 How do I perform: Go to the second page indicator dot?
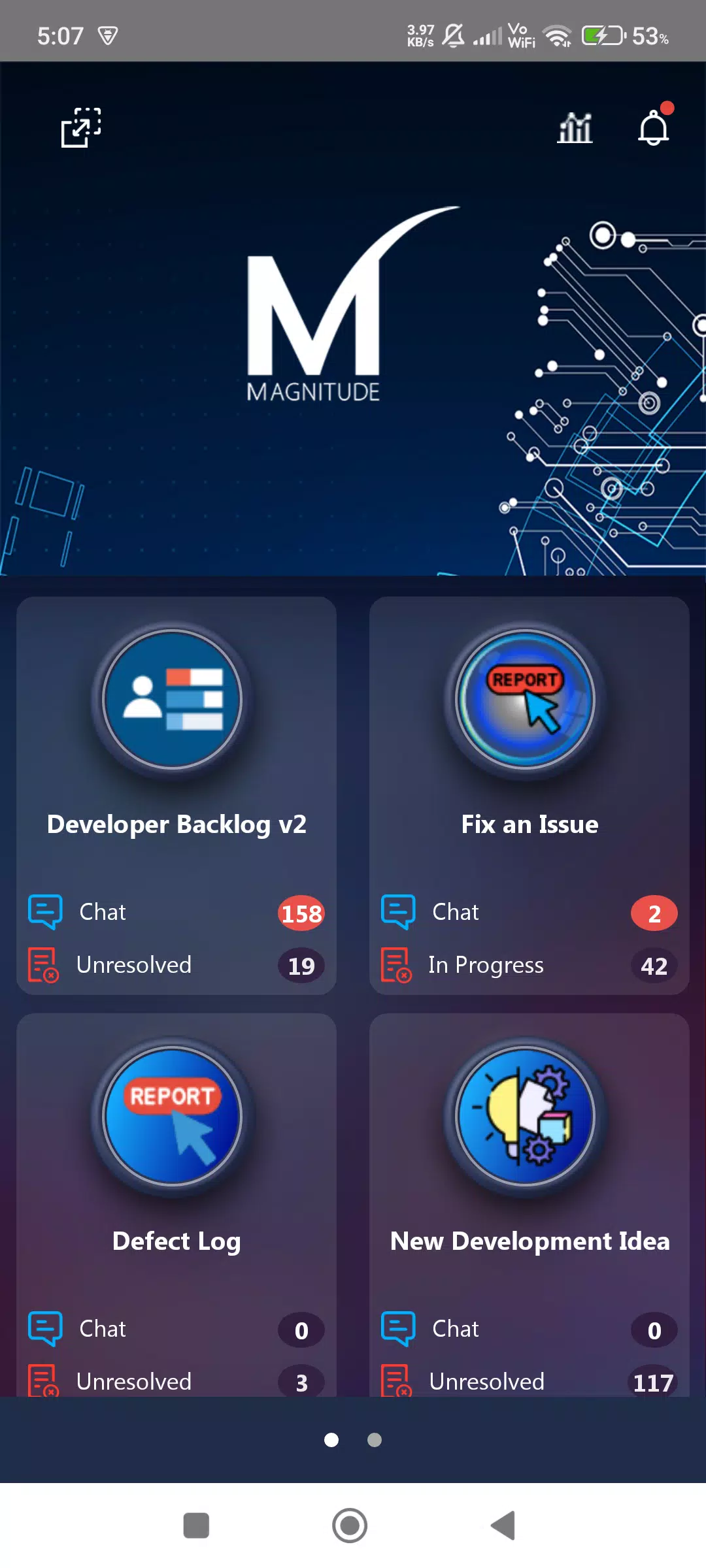point(375,1440)
